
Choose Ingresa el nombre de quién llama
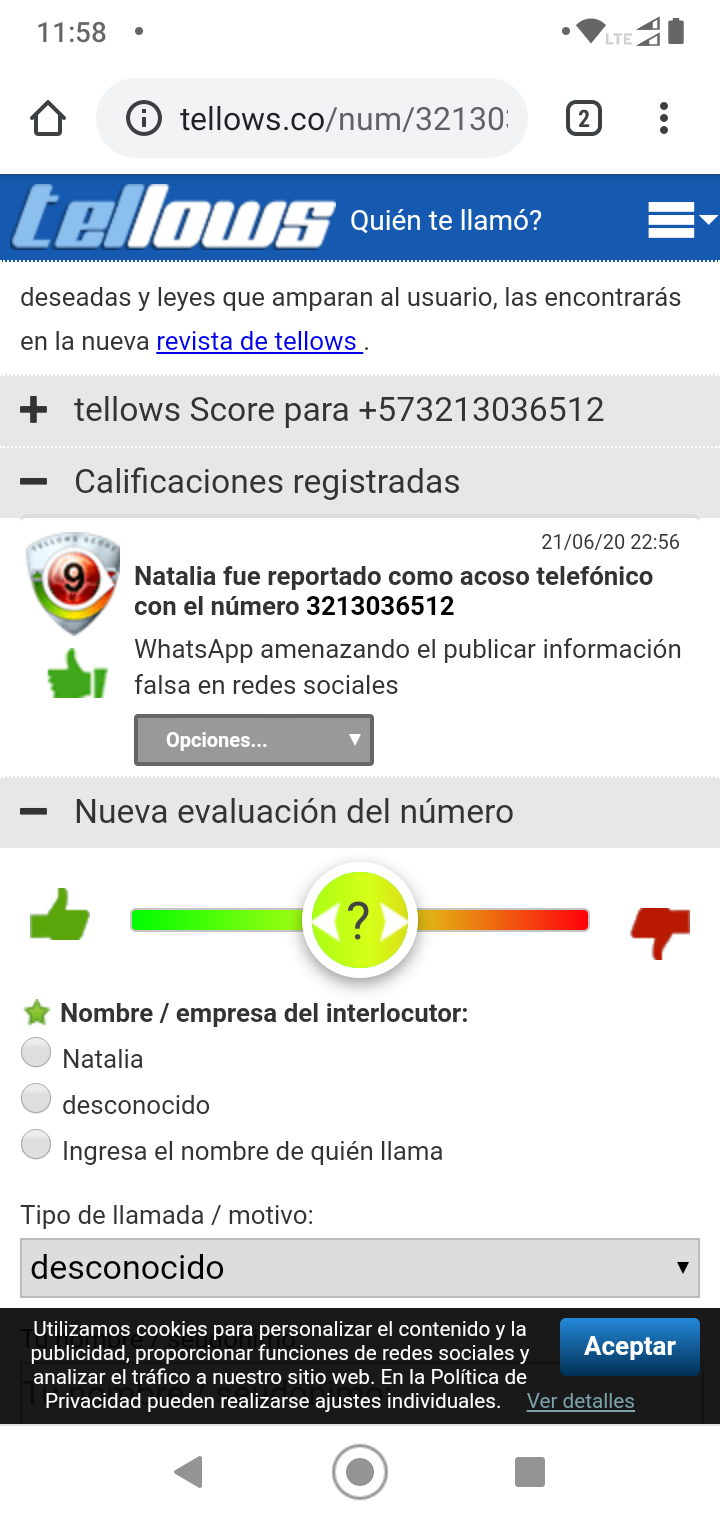point(37,1145)
